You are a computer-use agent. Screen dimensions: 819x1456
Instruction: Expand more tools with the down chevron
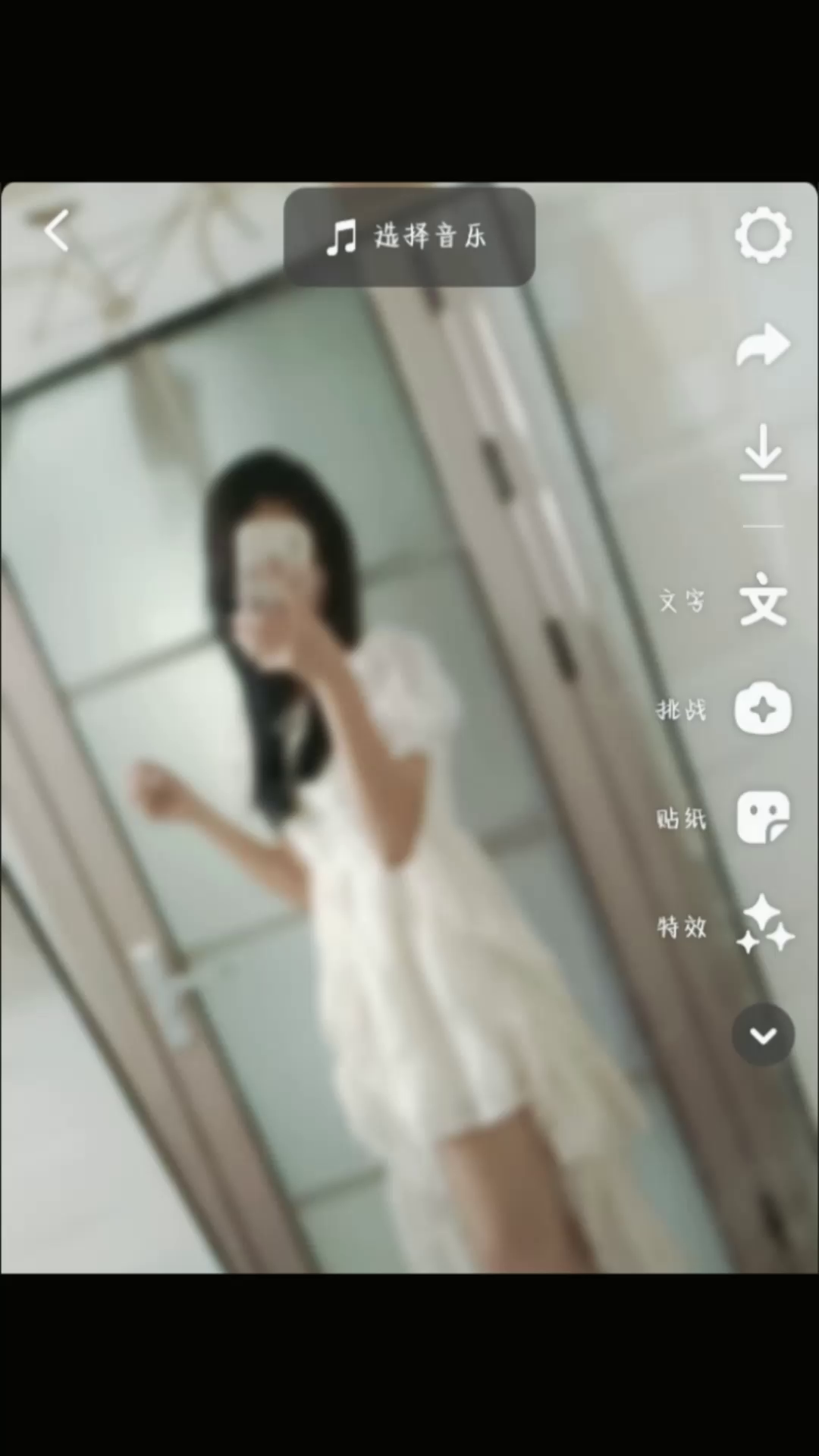click(763, 1034)
